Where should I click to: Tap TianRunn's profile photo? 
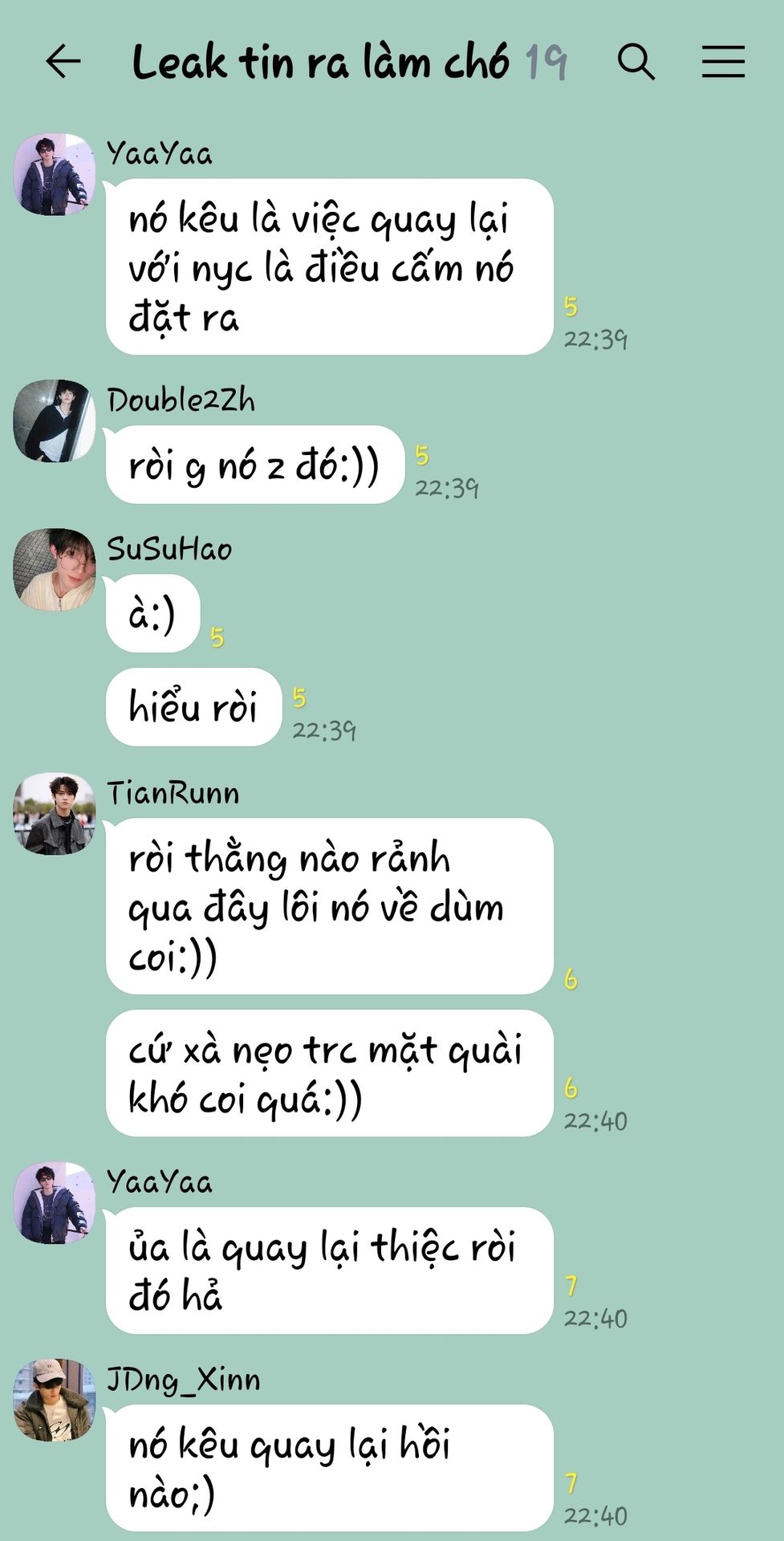point(55,814)
